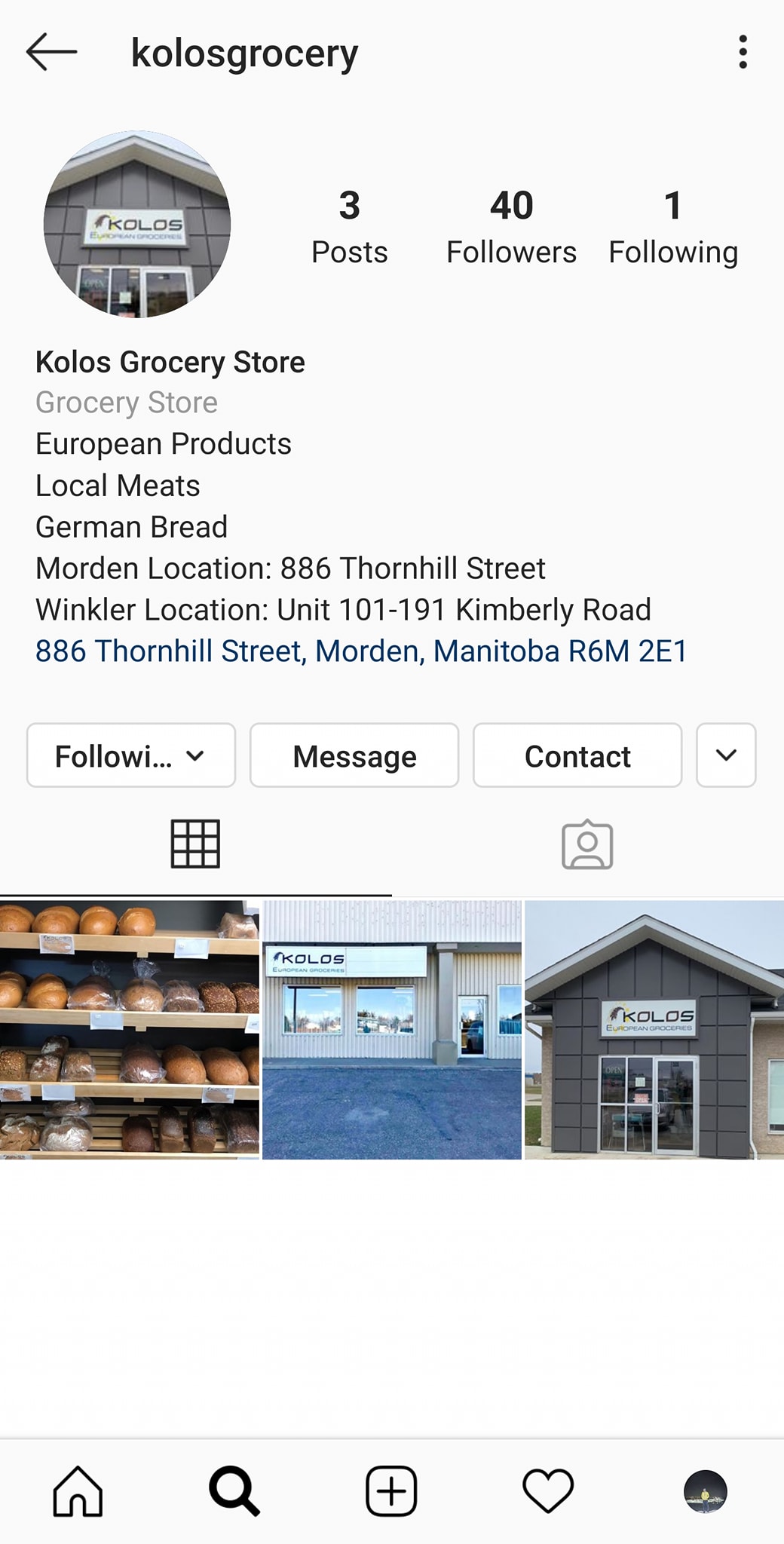View the 40 Followers list
This screenshot has height=1544, width=784.
point(511,227)
